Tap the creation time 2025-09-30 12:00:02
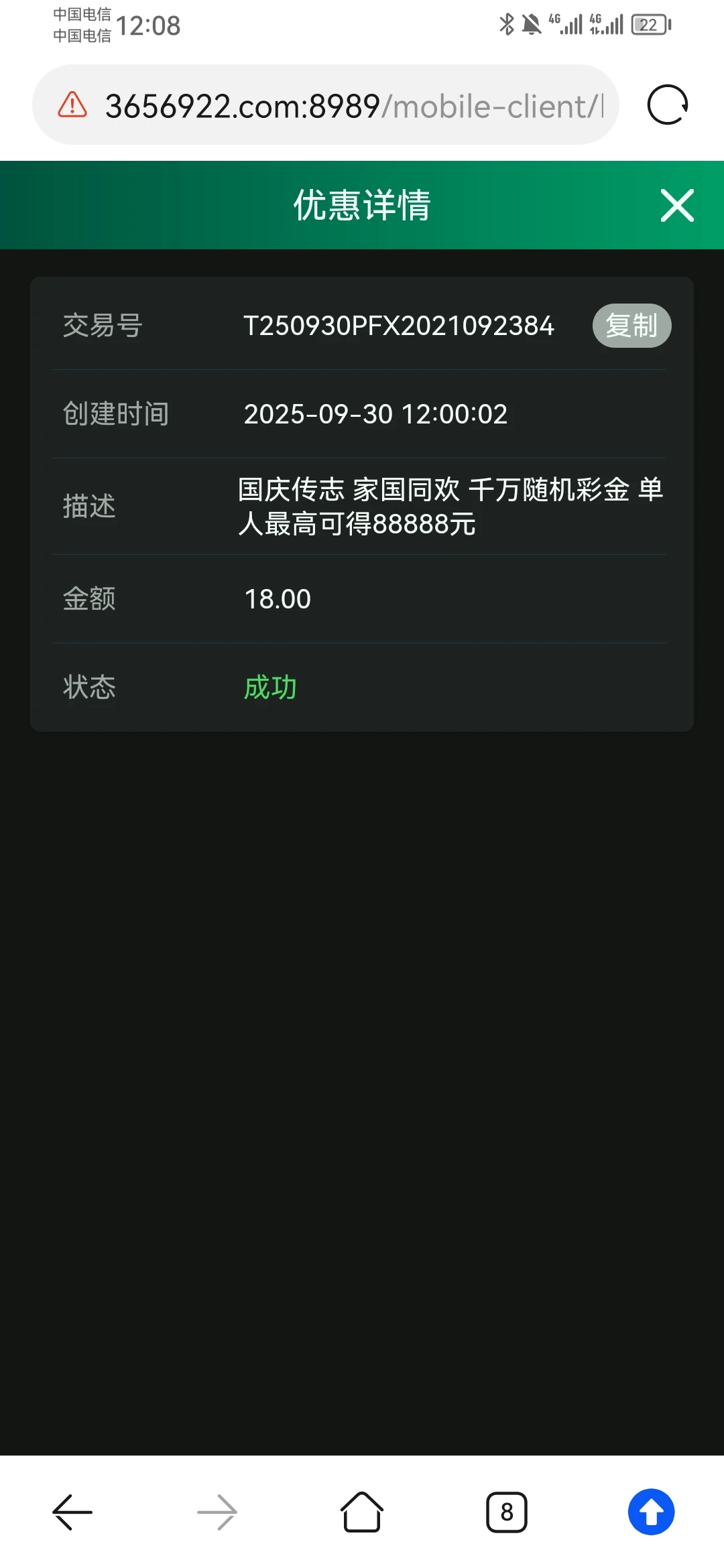The image size is (724, 1568). coord(376,414)
